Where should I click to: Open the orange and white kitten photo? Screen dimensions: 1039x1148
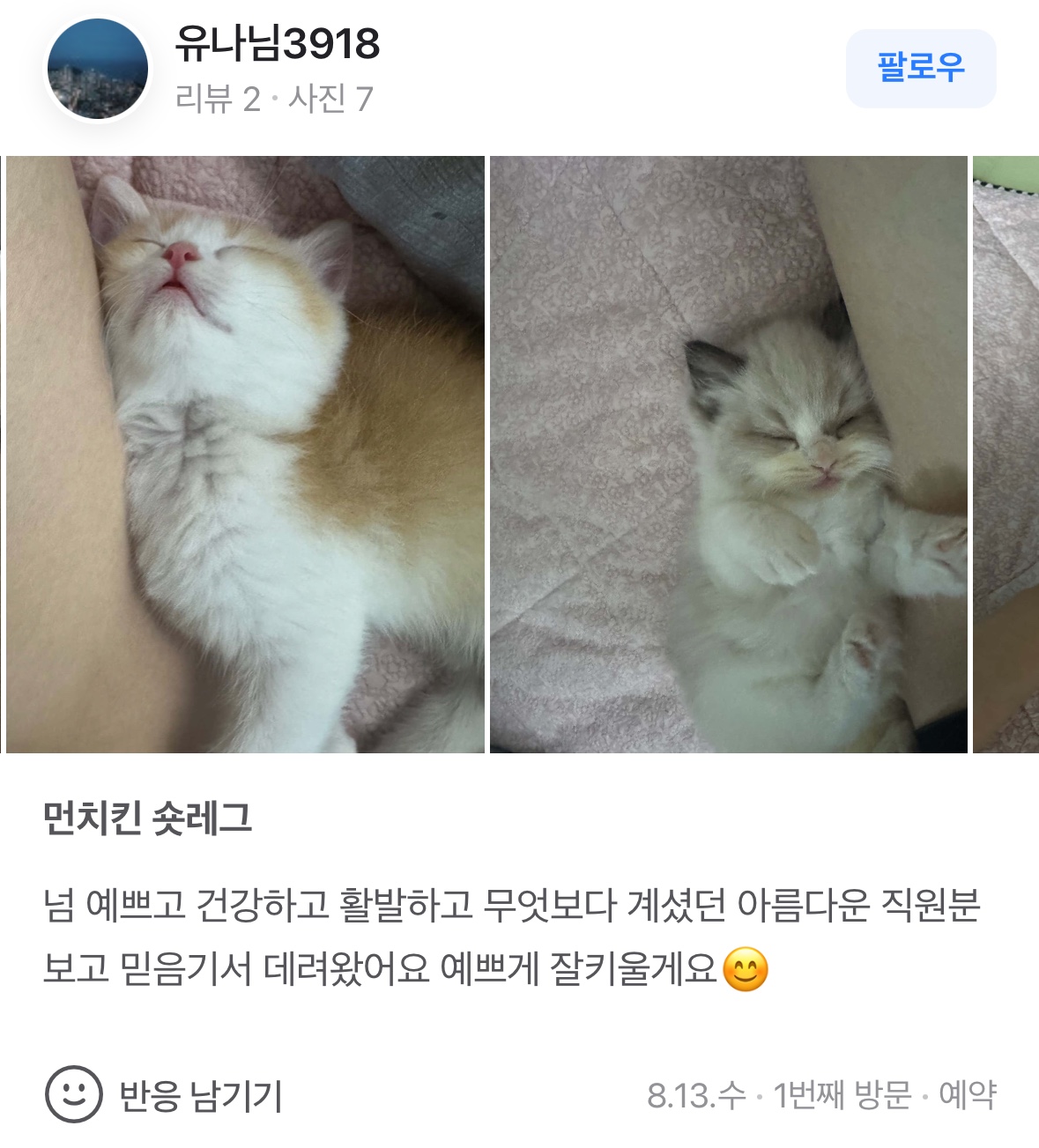(x=245, y=455)
